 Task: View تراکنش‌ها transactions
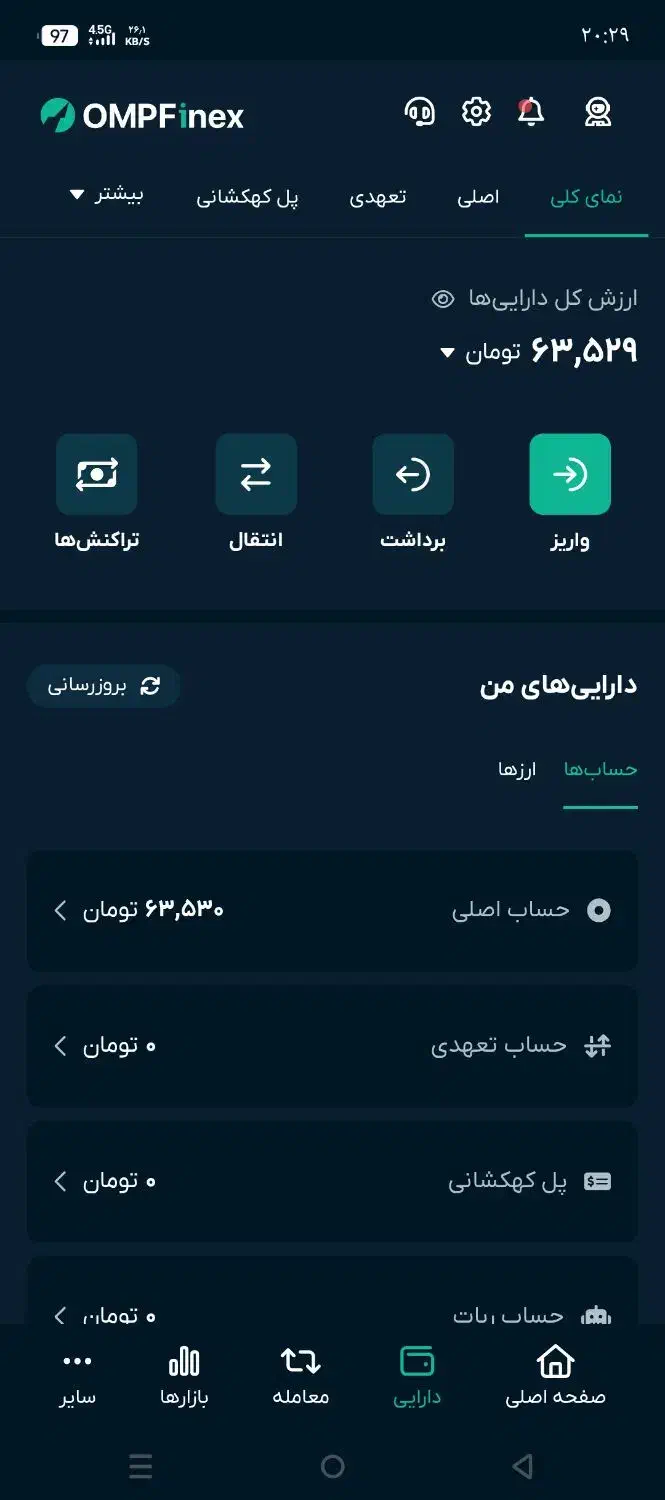(96, 475)
